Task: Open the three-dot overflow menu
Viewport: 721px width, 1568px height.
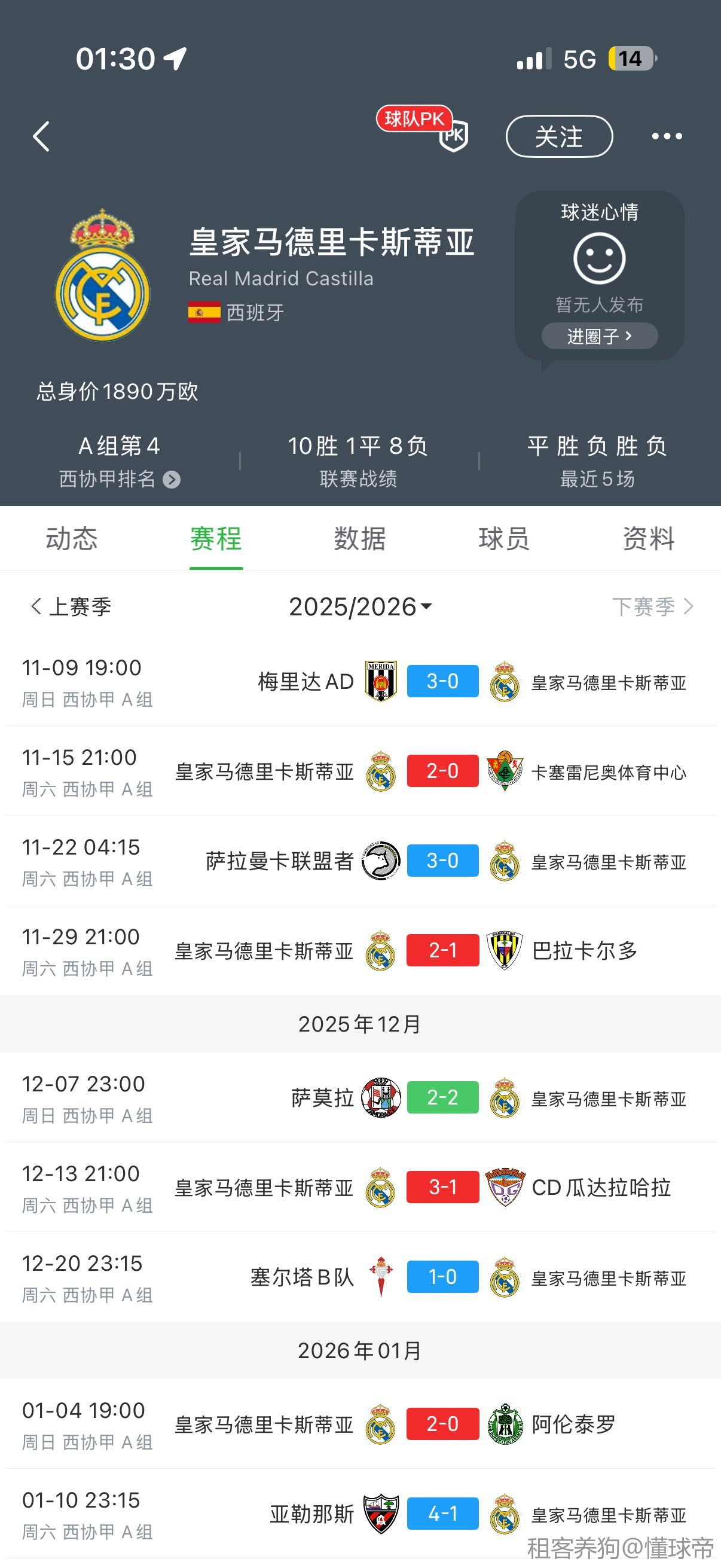Action: [666, 136]
